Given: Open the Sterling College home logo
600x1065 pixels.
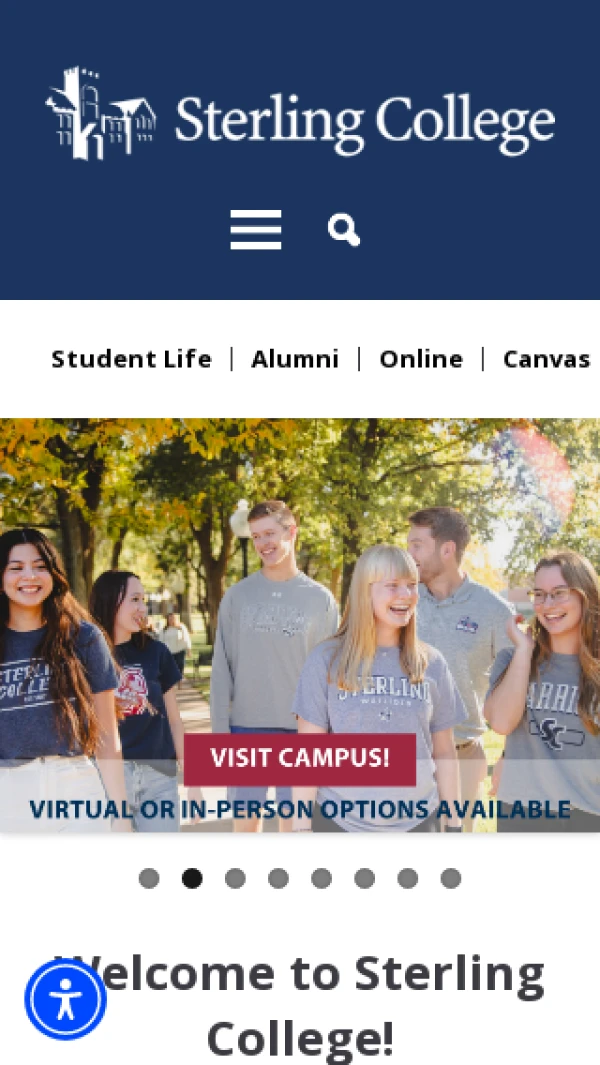Looking at the screenshot, I should pos(300,113).
